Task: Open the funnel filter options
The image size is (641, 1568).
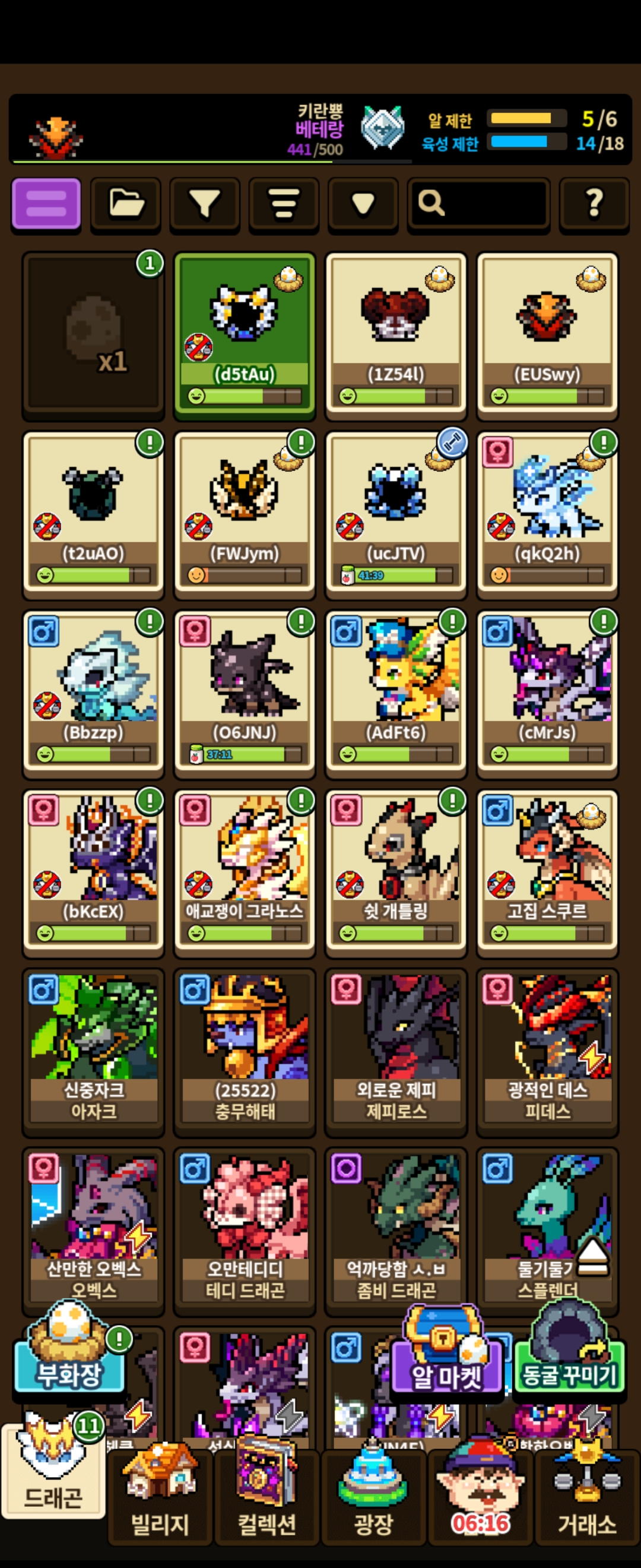Action: pyautogui.click(x=205, y=203)
